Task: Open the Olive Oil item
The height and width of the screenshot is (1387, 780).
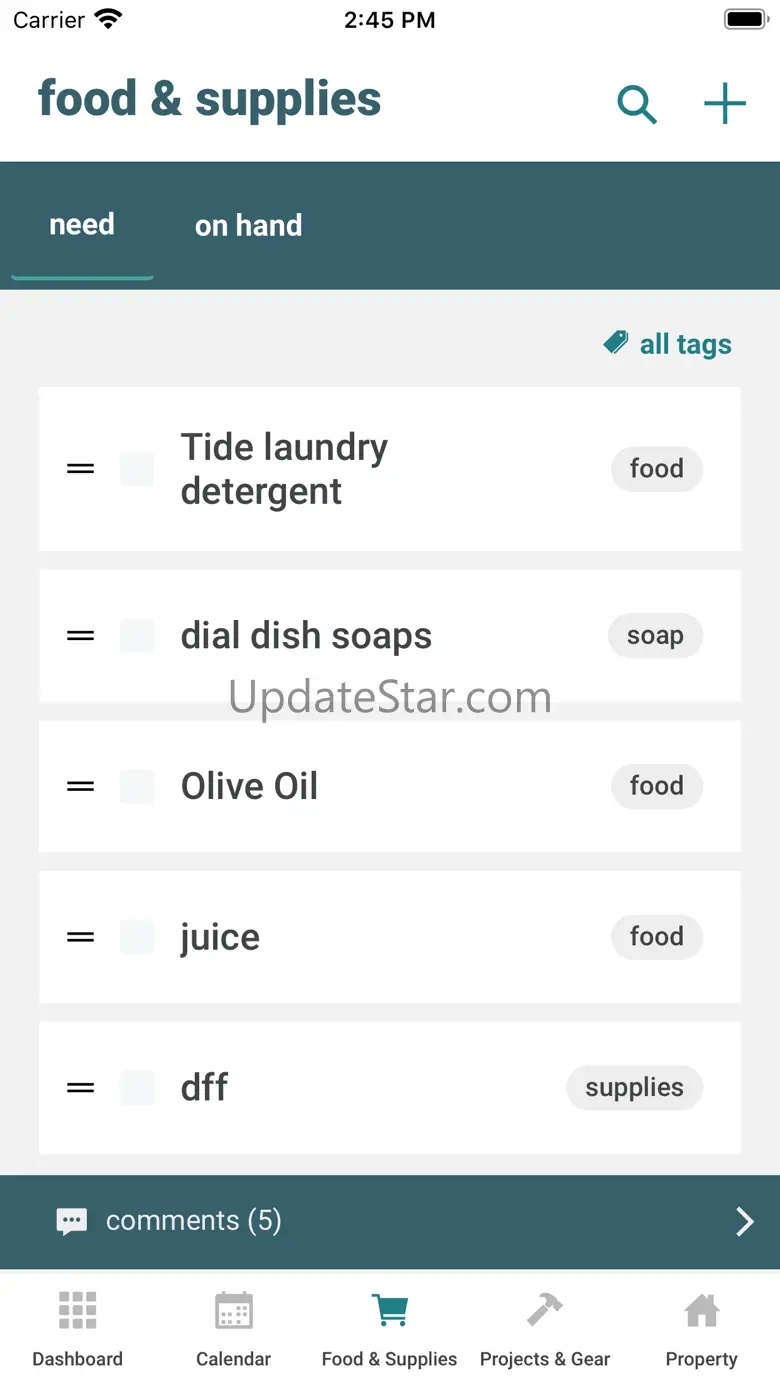Action: tap(250, 787)
